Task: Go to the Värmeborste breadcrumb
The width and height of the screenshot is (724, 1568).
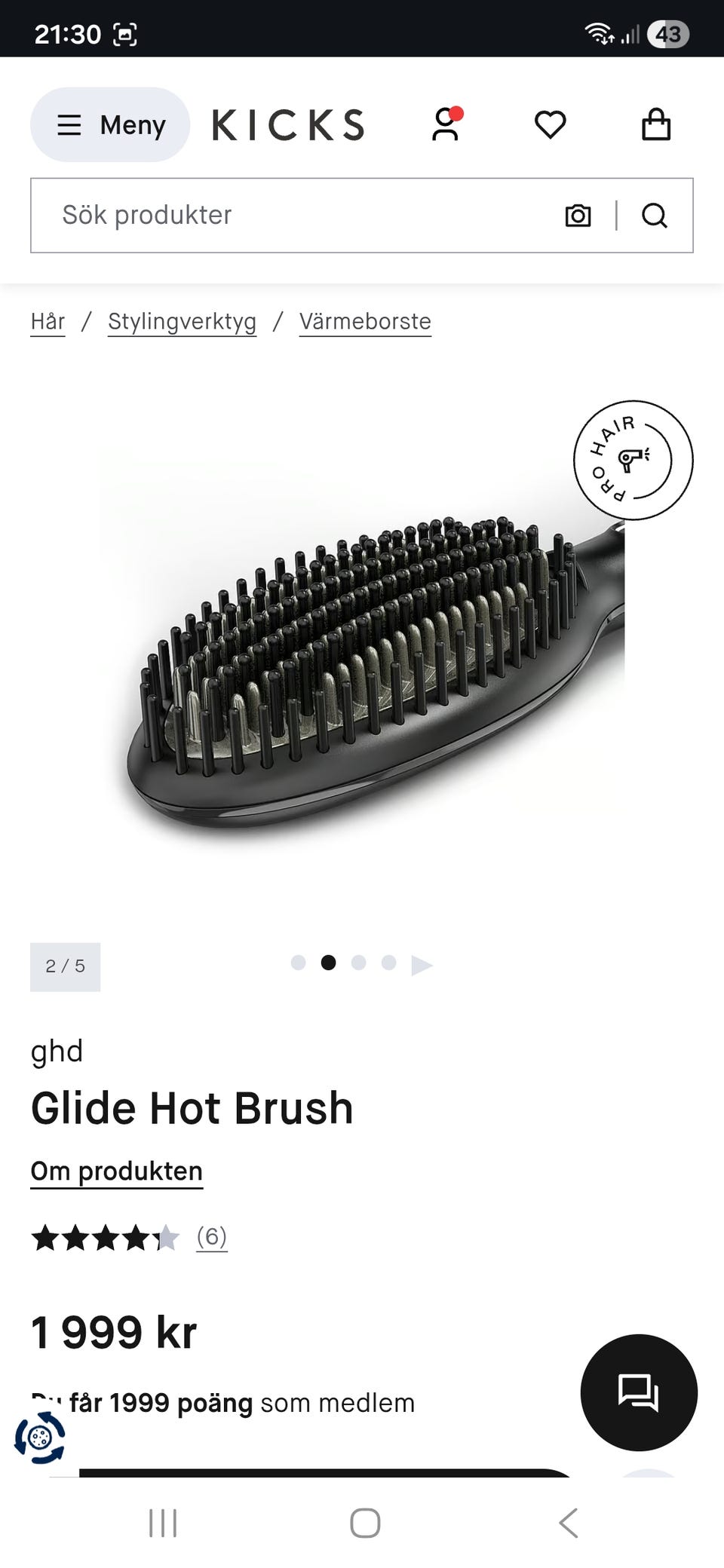Action: coord(365,322)
